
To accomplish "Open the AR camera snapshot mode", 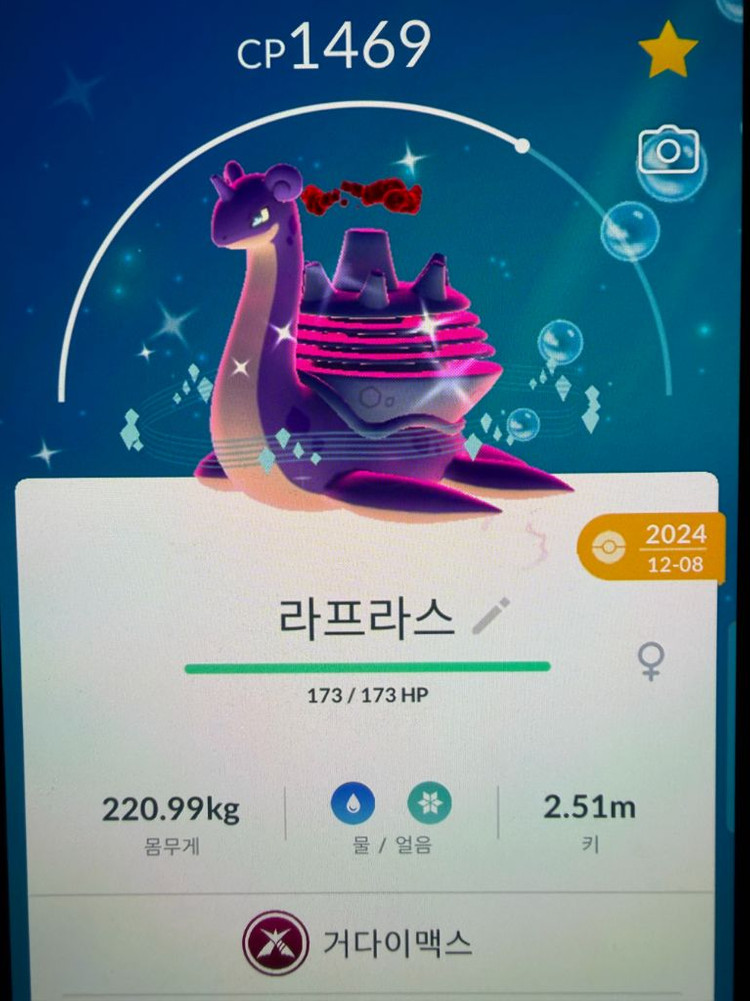I will (x=668, y=150).
